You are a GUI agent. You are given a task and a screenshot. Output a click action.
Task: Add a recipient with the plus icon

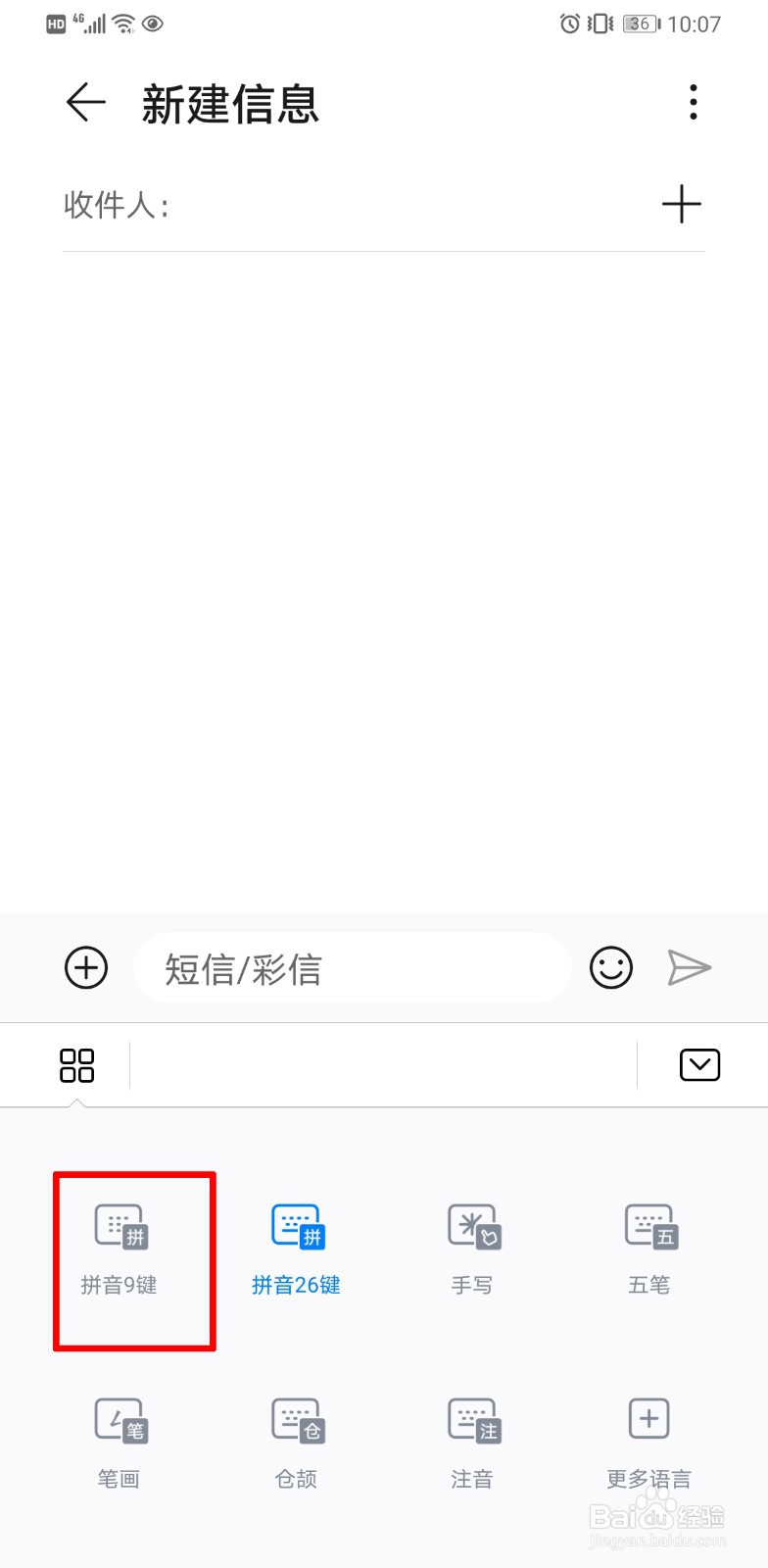point(682,205)
